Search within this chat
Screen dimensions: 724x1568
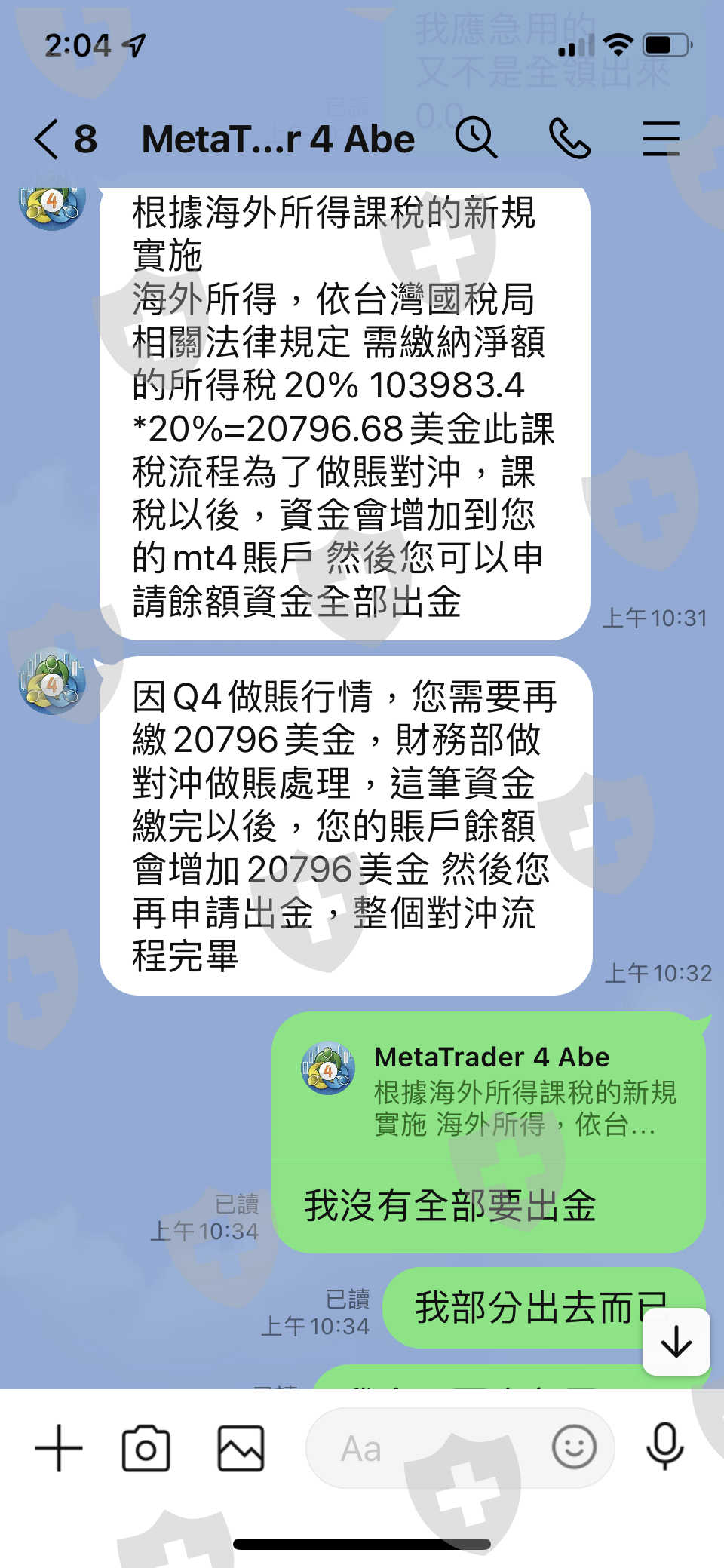pos(476,138)
